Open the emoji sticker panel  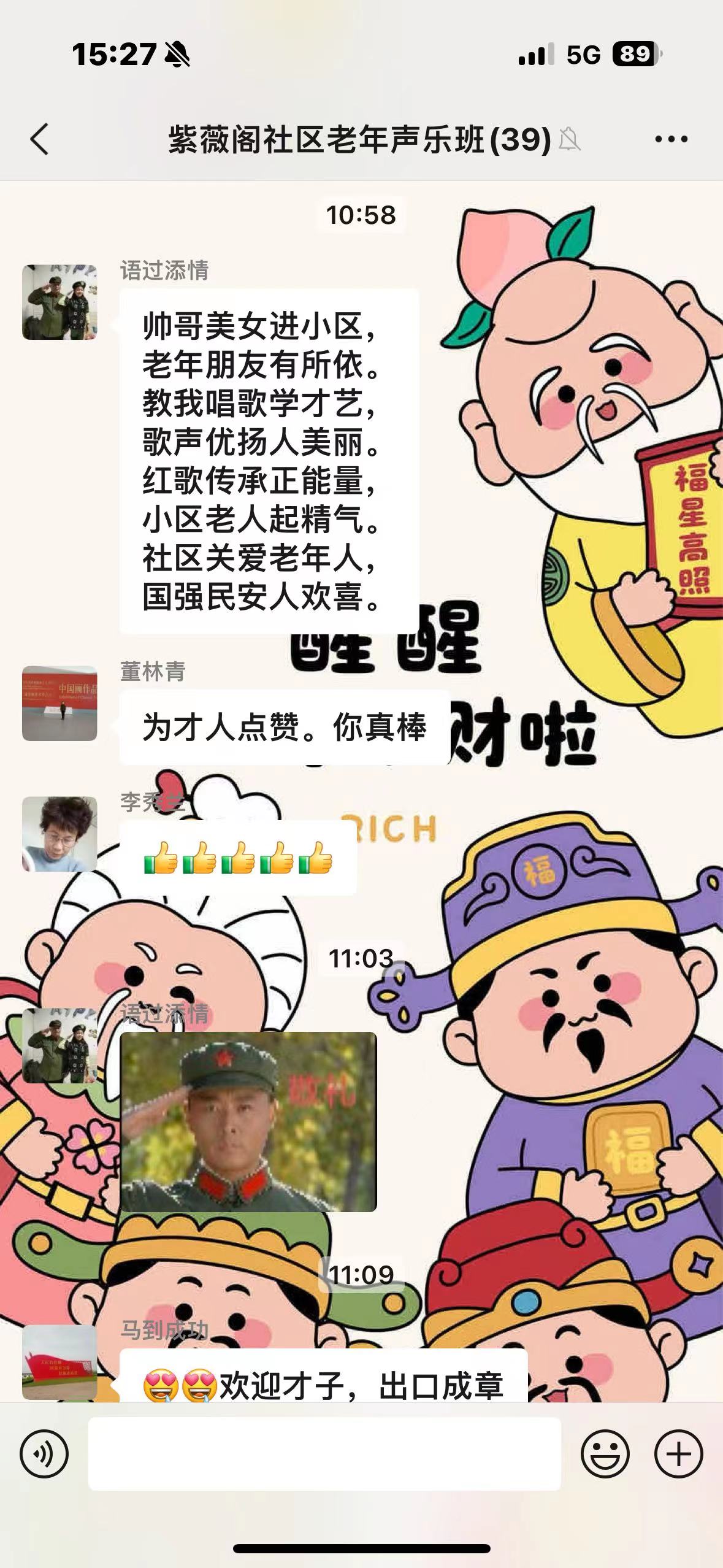(x=605, y=1453)
